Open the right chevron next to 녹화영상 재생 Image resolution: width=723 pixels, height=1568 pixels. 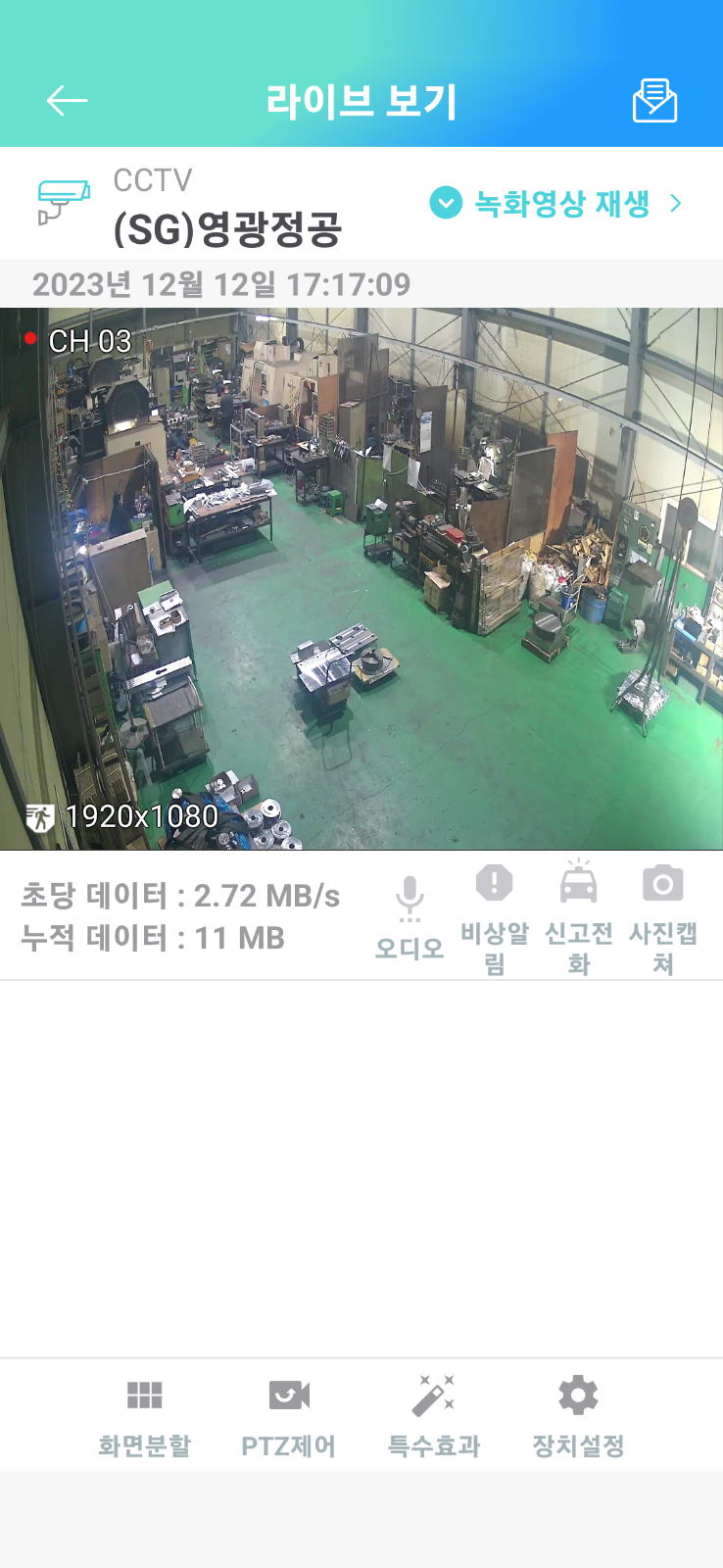(676, 203)
